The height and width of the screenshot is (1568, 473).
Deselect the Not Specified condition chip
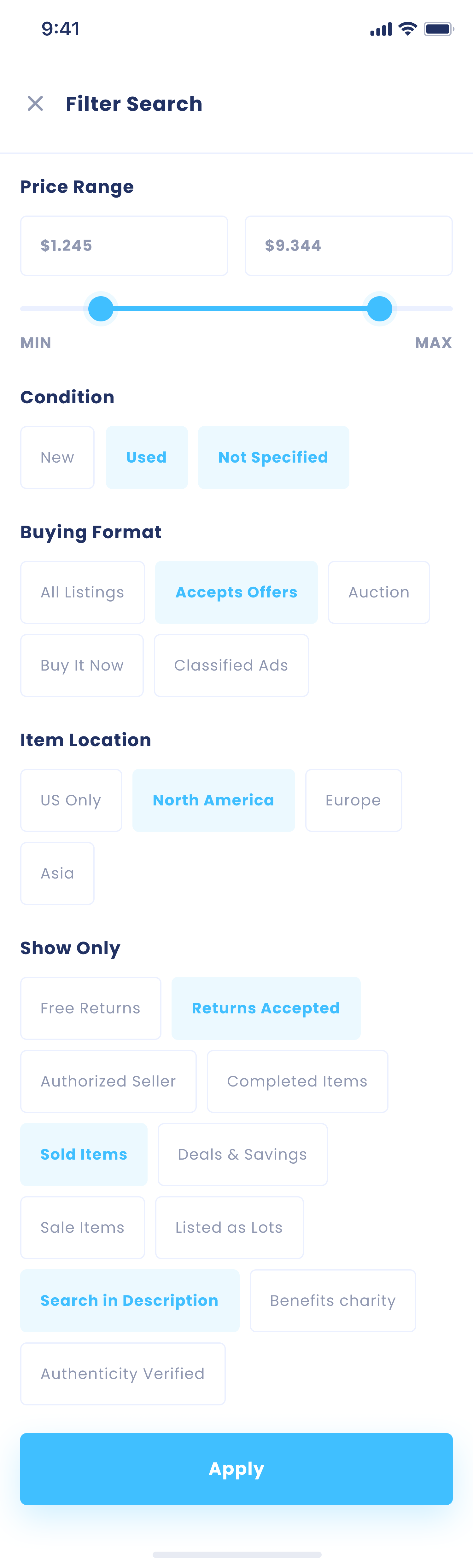(x=273, y=457)
